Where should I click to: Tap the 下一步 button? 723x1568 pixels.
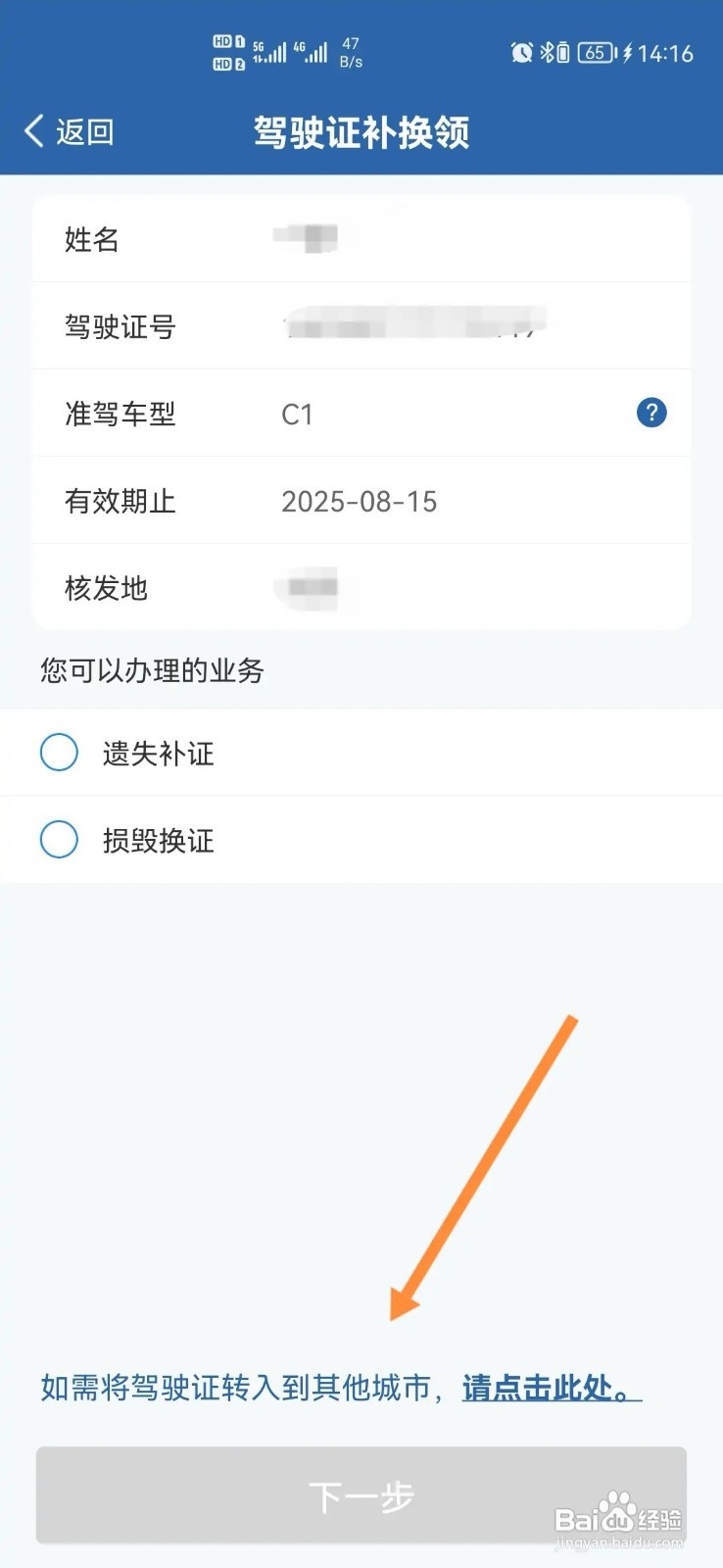(x=361, y=1494)
